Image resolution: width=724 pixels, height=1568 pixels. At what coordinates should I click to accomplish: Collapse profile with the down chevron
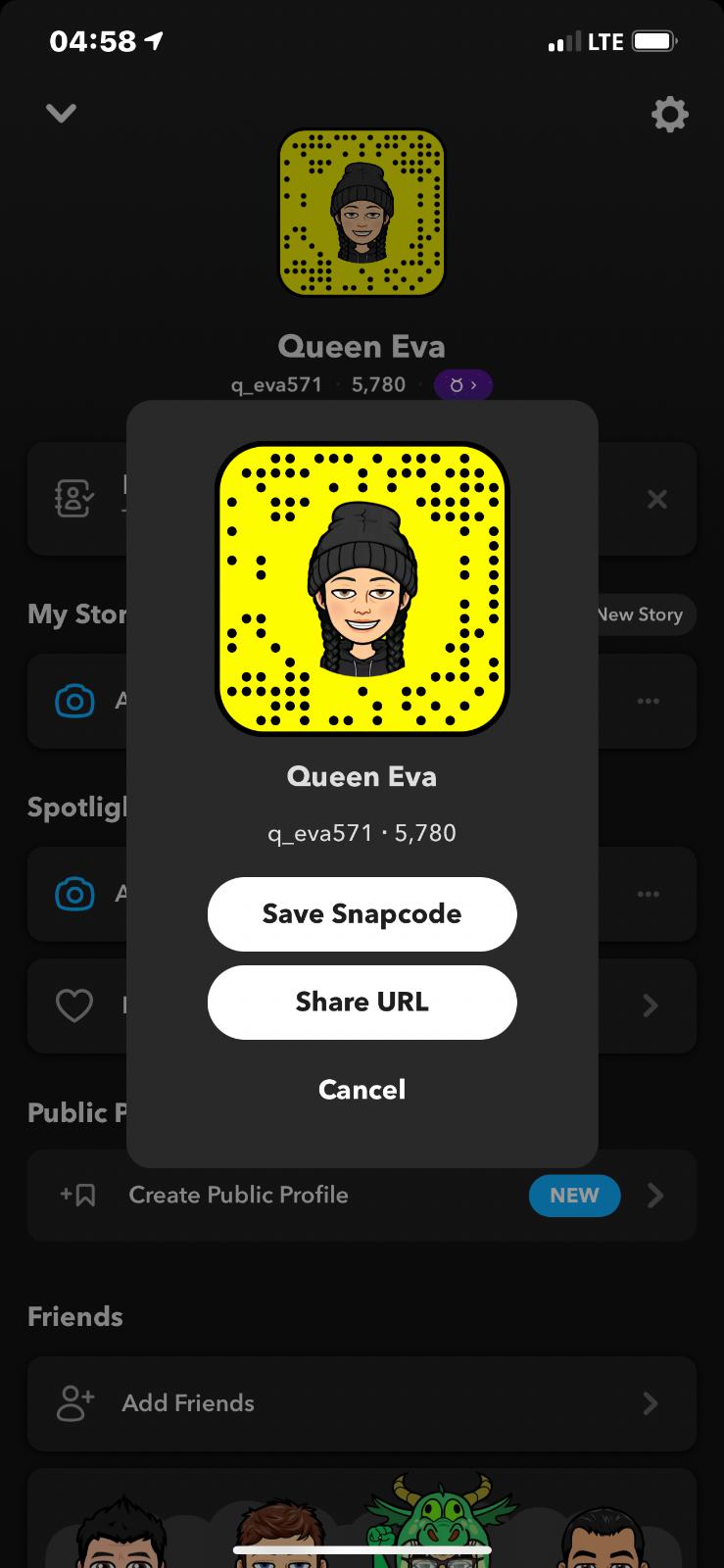click(x=61, y=113)
